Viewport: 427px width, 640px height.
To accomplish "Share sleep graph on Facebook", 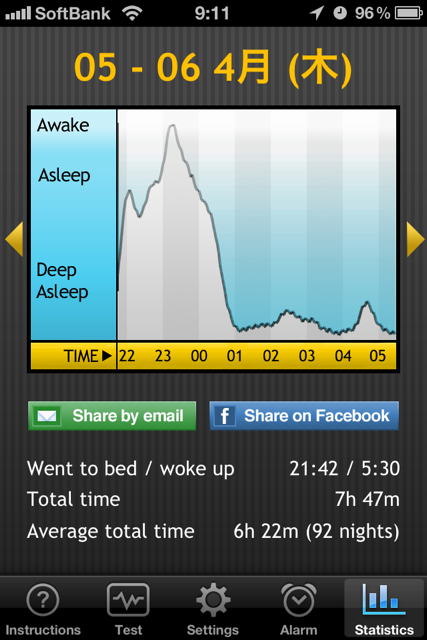I will 304,416.
